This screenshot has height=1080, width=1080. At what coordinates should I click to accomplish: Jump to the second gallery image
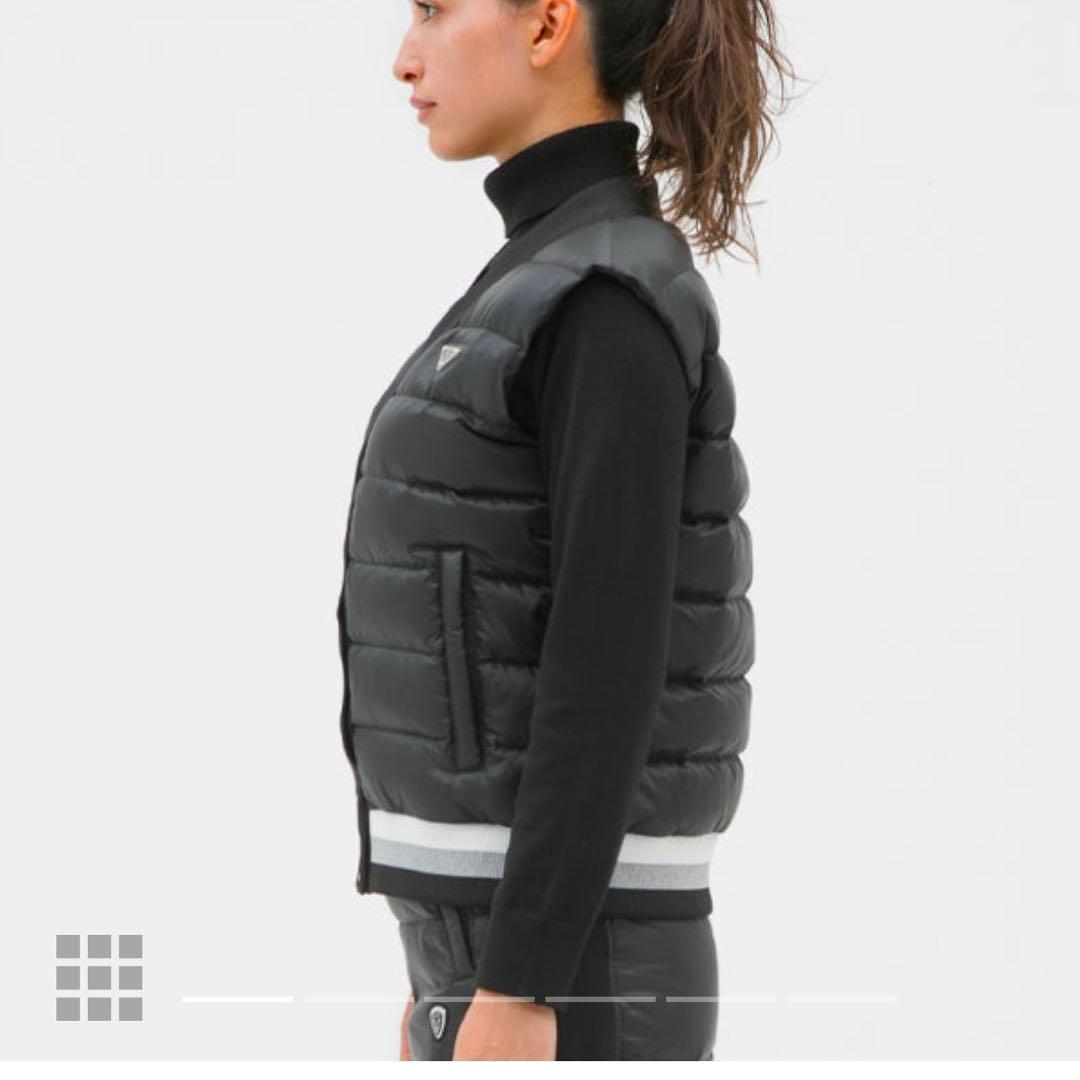point(358,998)
